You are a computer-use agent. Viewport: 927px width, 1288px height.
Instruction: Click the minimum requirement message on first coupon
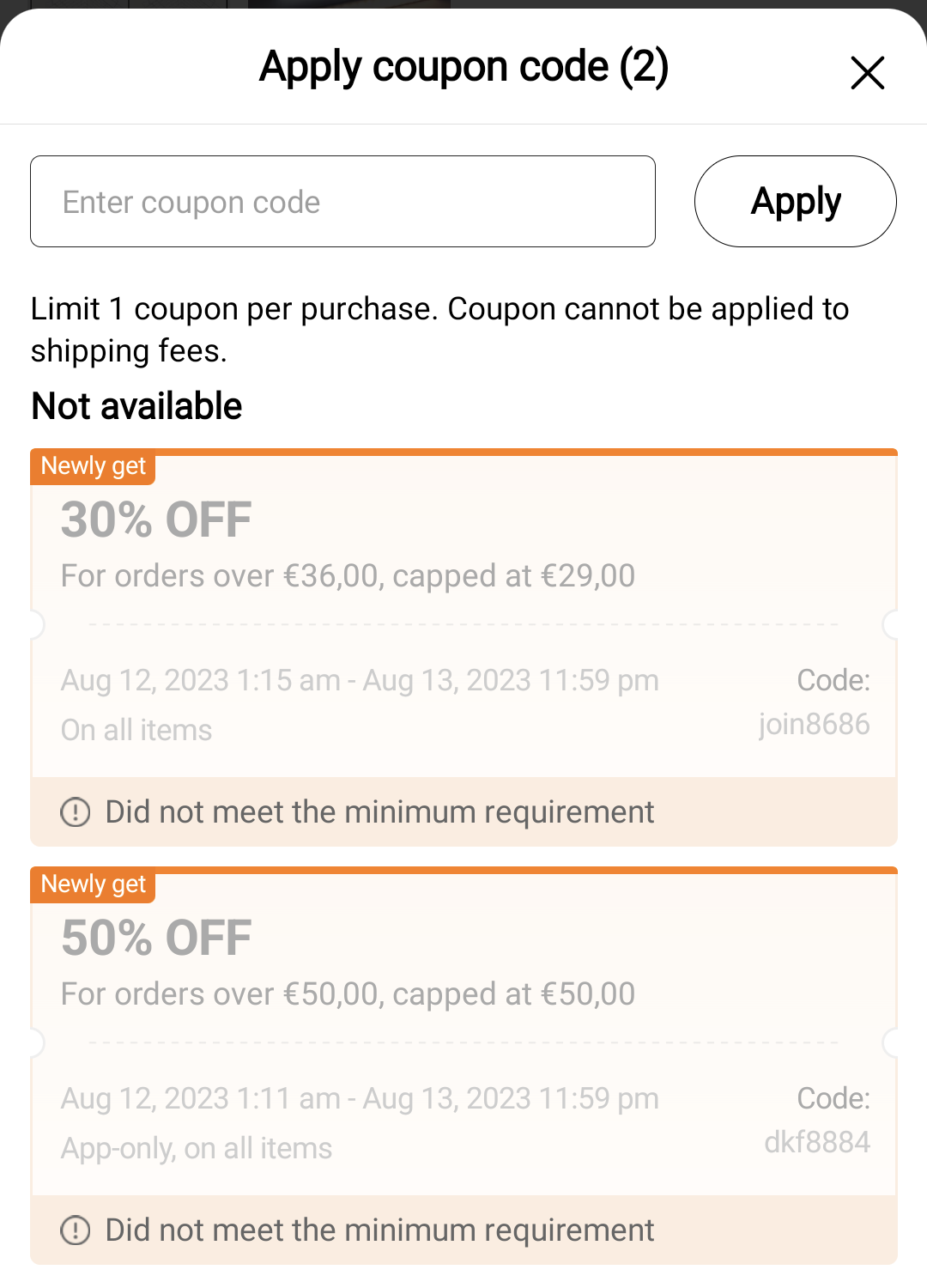(x=379, y=811)
